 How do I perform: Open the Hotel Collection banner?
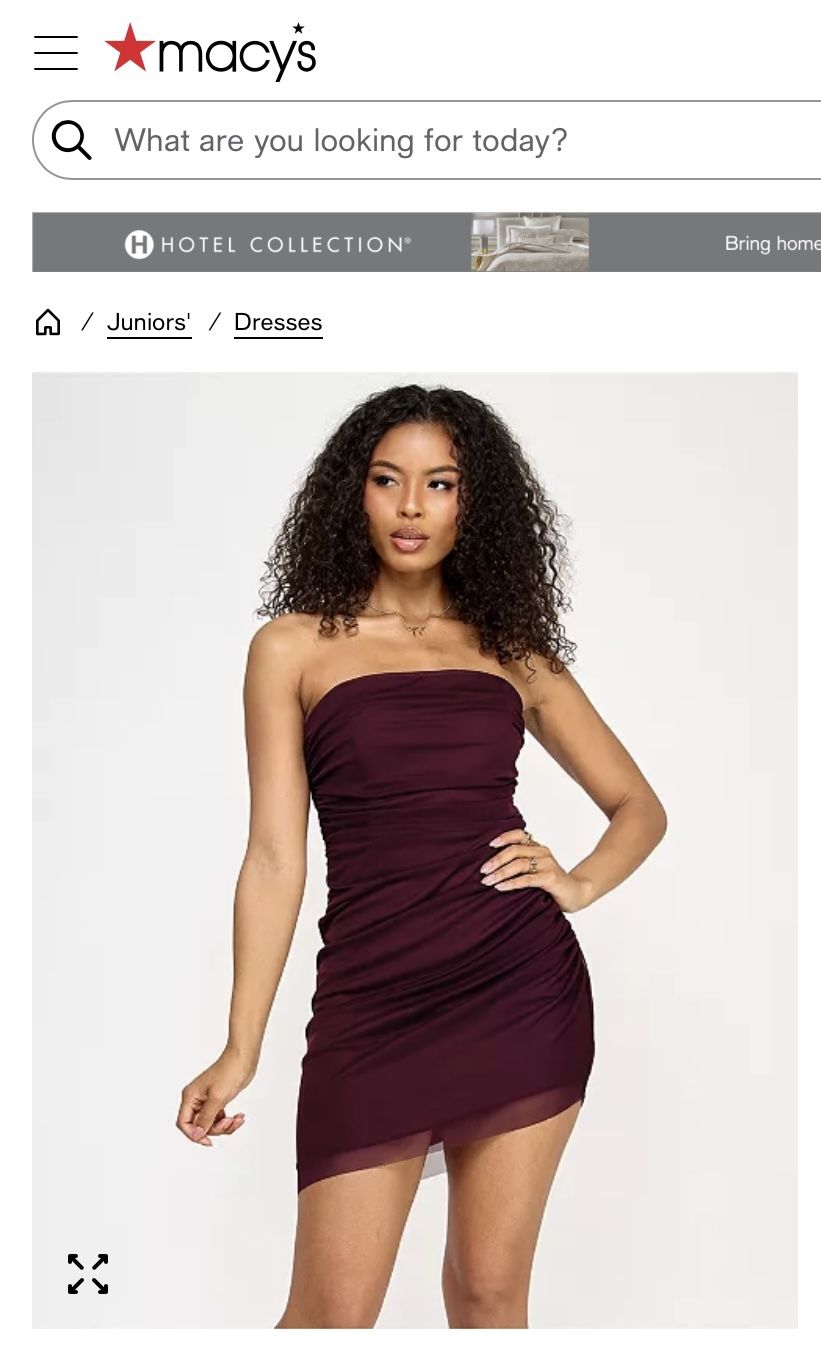[x=427, y=242]
